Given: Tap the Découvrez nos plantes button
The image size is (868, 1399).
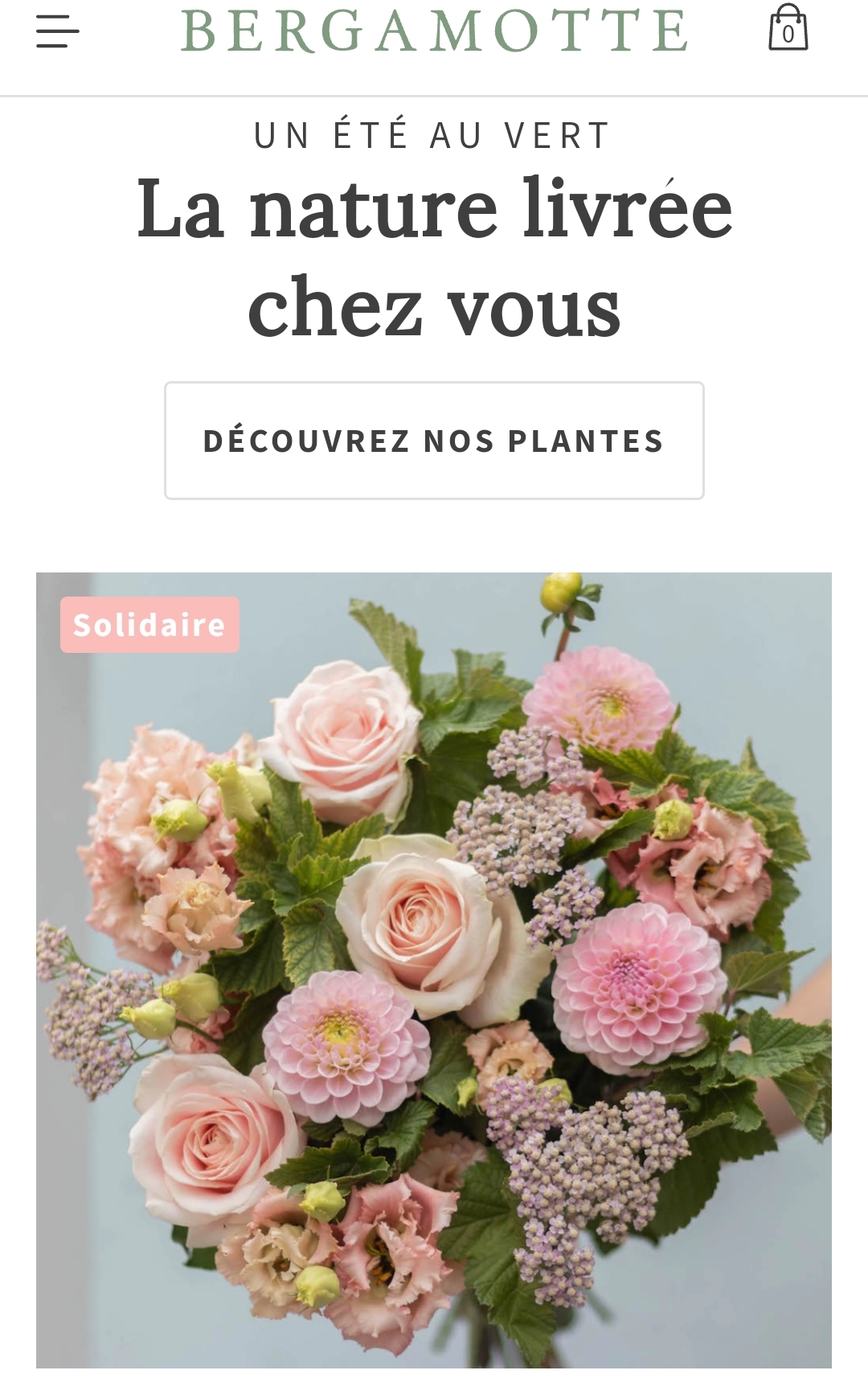Looking at the screenshot, I should coord(434,441).
